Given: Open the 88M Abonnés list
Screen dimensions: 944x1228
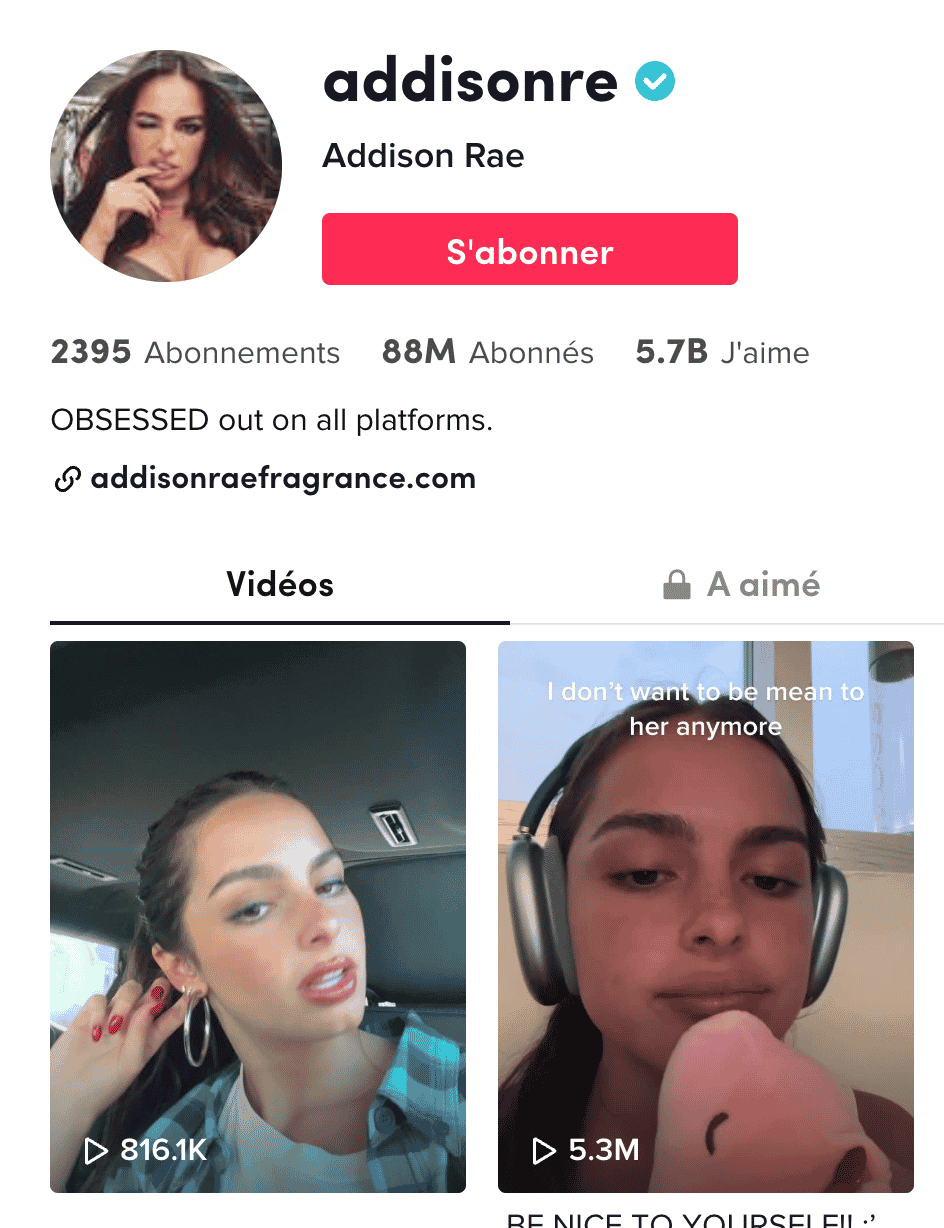Looking at the screenshot, I should (487, 353).
